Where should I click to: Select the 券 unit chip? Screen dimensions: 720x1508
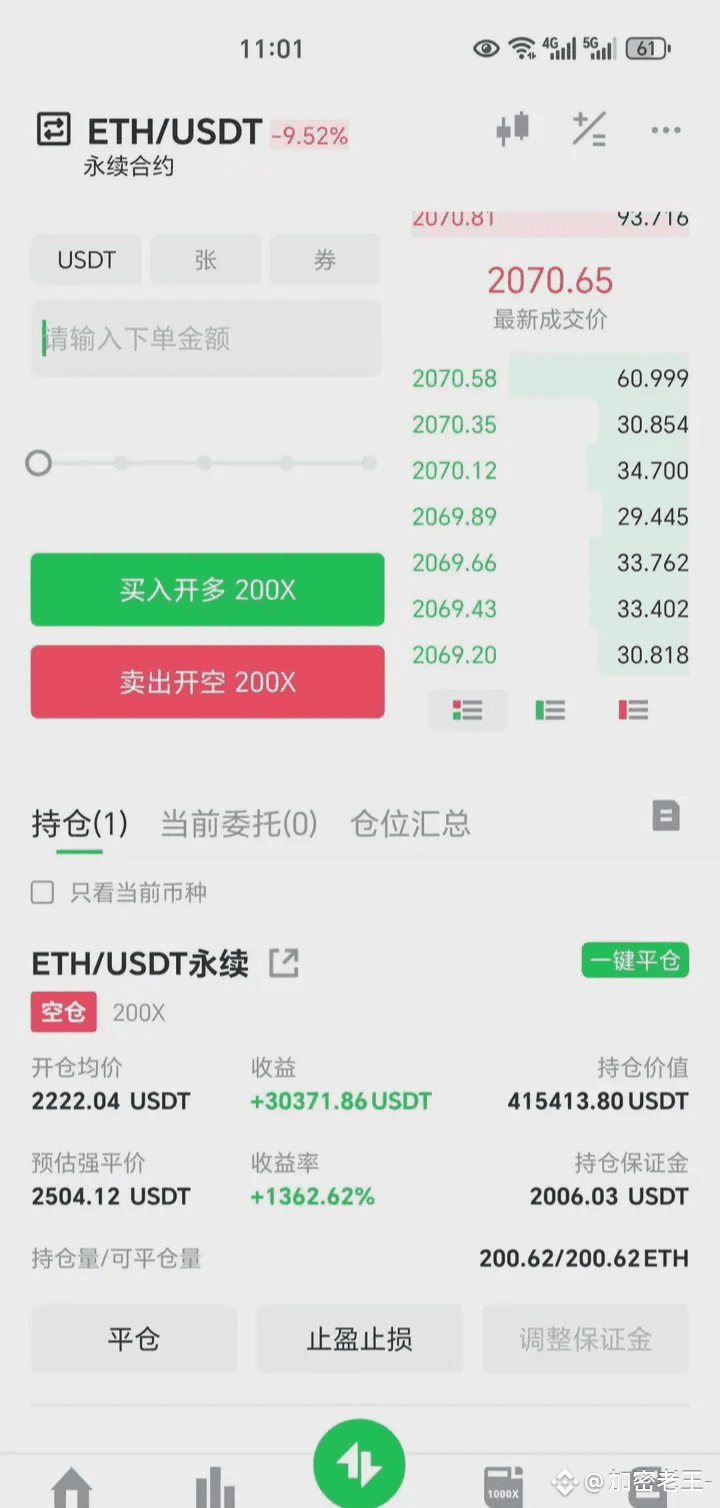point(325,260)
